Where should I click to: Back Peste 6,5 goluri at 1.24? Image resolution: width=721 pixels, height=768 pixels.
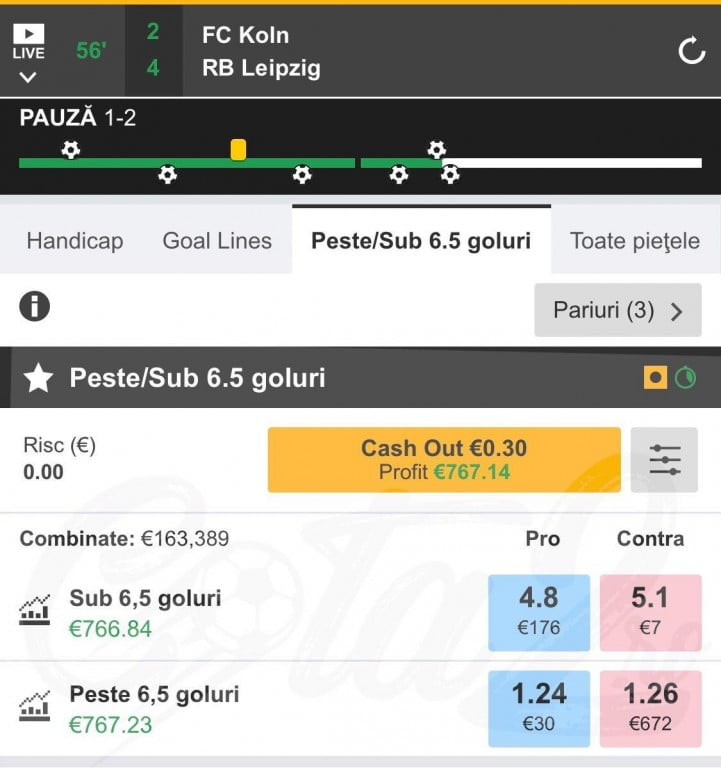[538, 707]
